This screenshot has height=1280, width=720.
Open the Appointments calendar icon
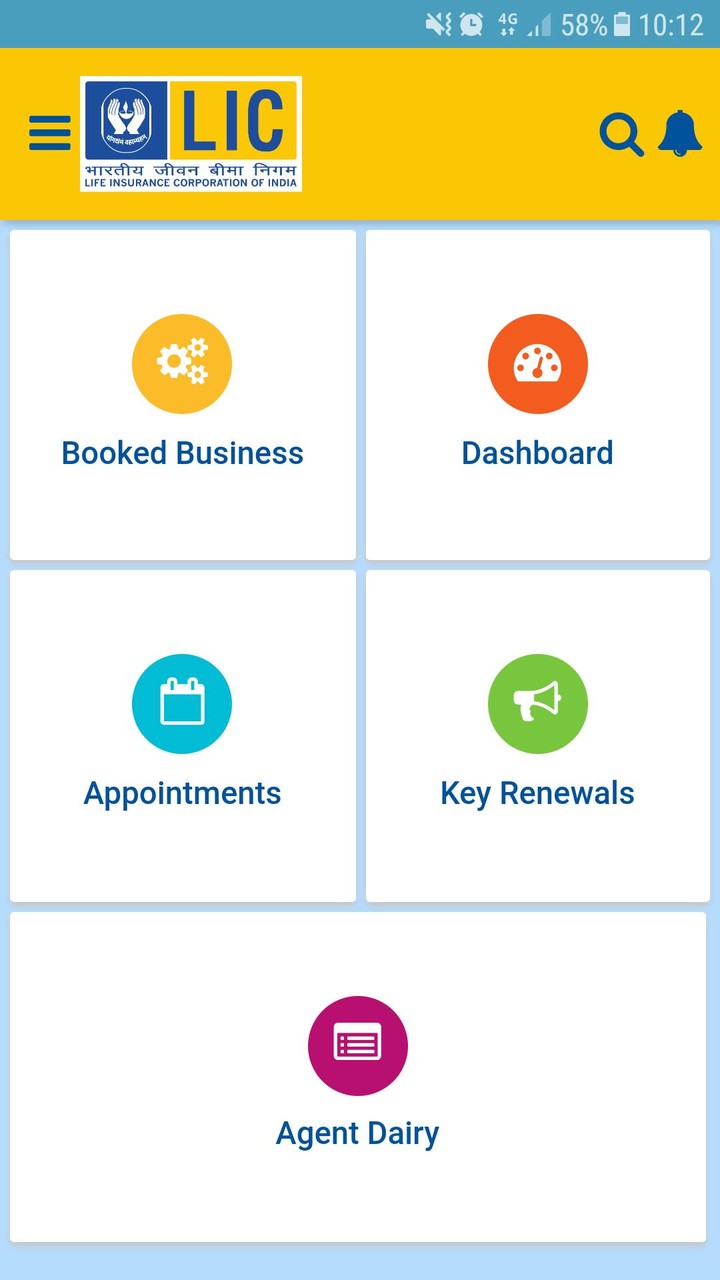pos(182,703)
